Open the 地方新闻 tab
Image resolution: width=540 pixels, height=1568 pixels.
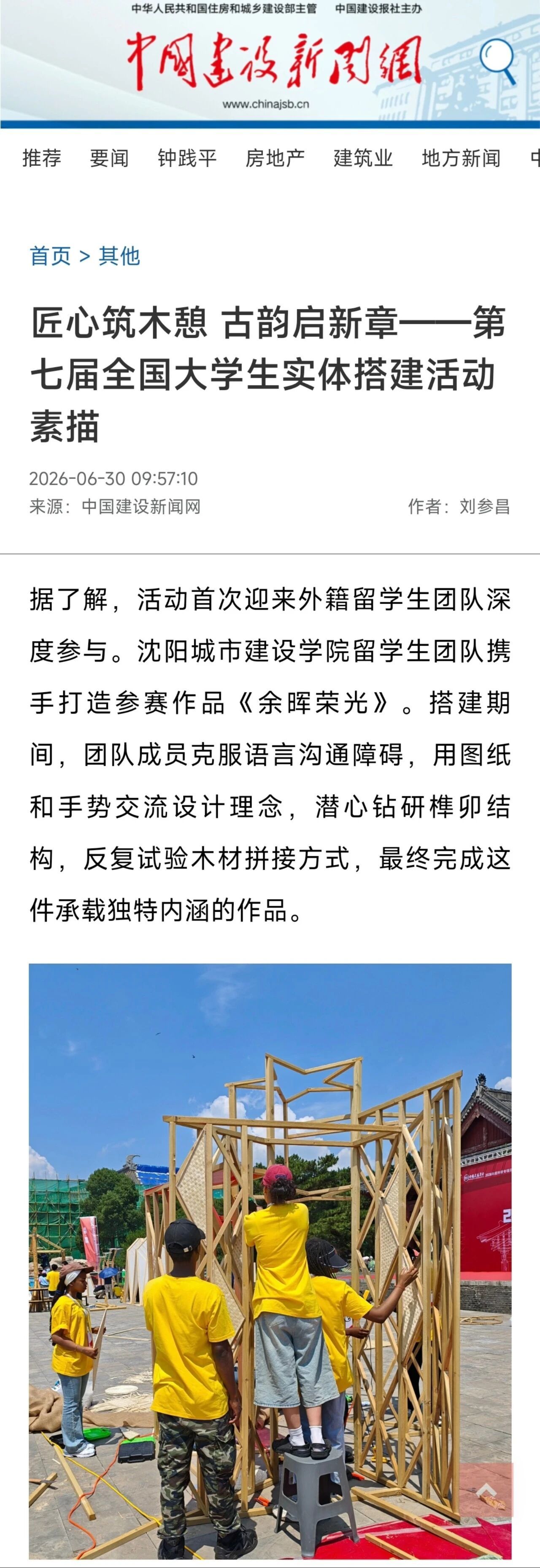(x=461, y=158)
